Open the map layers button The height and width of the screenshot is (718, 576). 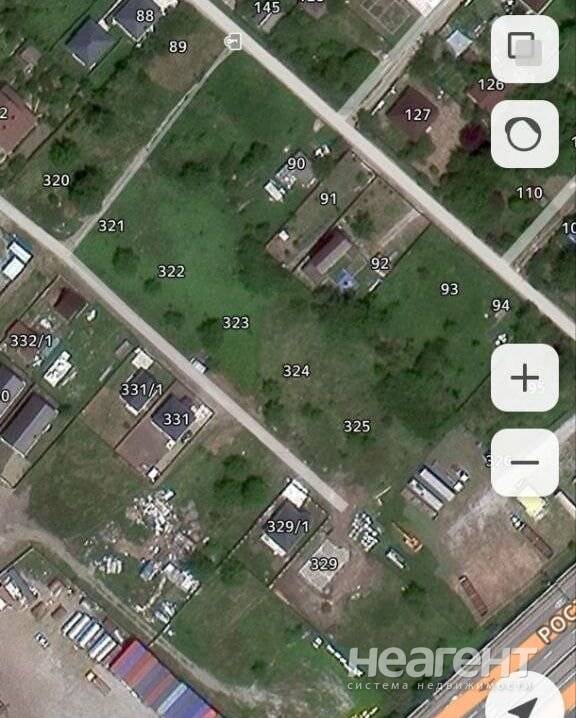tap(525, 49)
